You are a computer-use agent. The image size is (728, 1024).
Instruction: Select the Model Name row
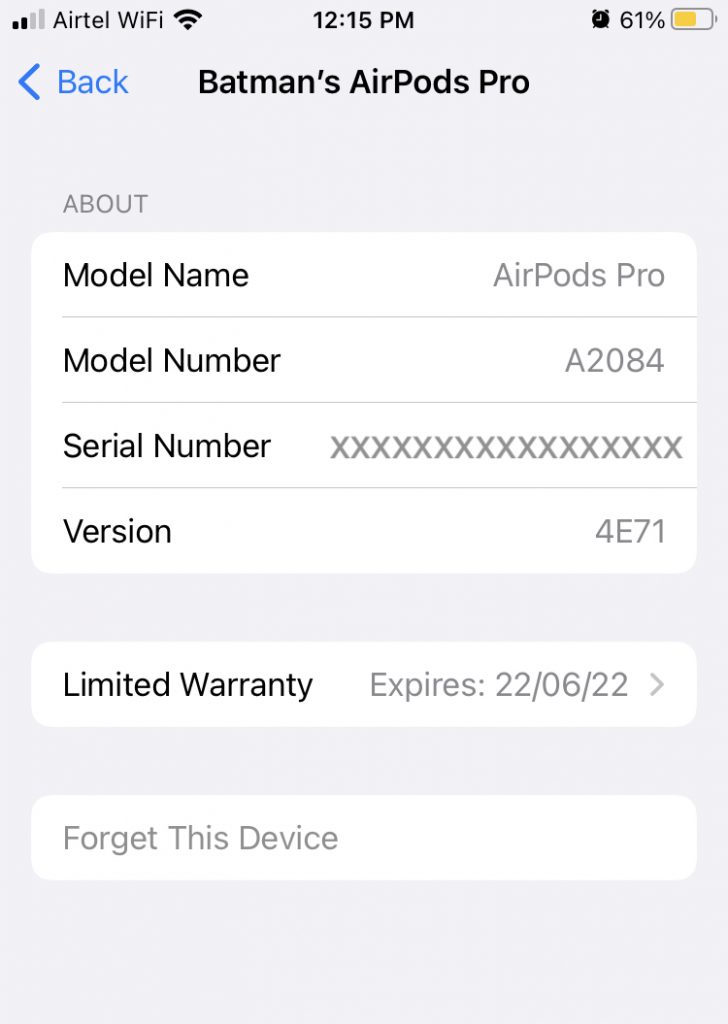364,275
